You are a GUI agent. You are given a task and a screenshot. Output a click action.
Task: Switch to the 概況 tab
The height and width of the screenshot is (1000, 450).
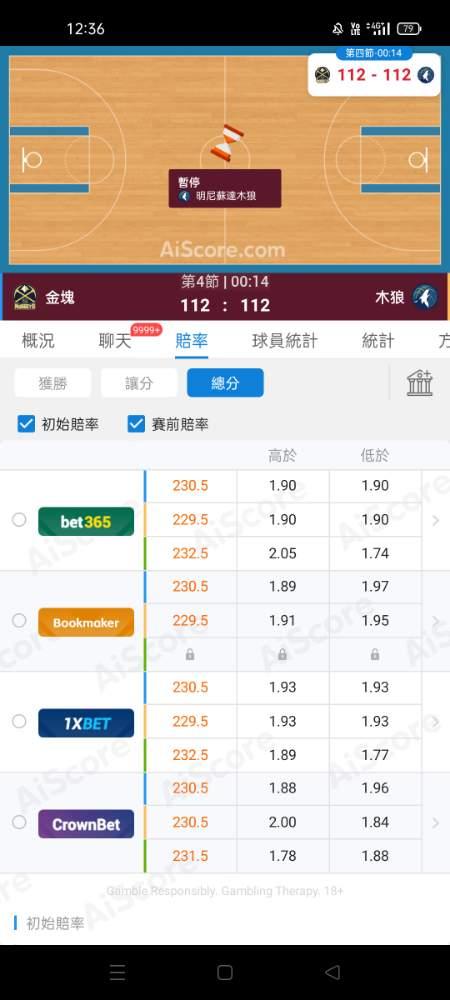(x=38, y=341)
